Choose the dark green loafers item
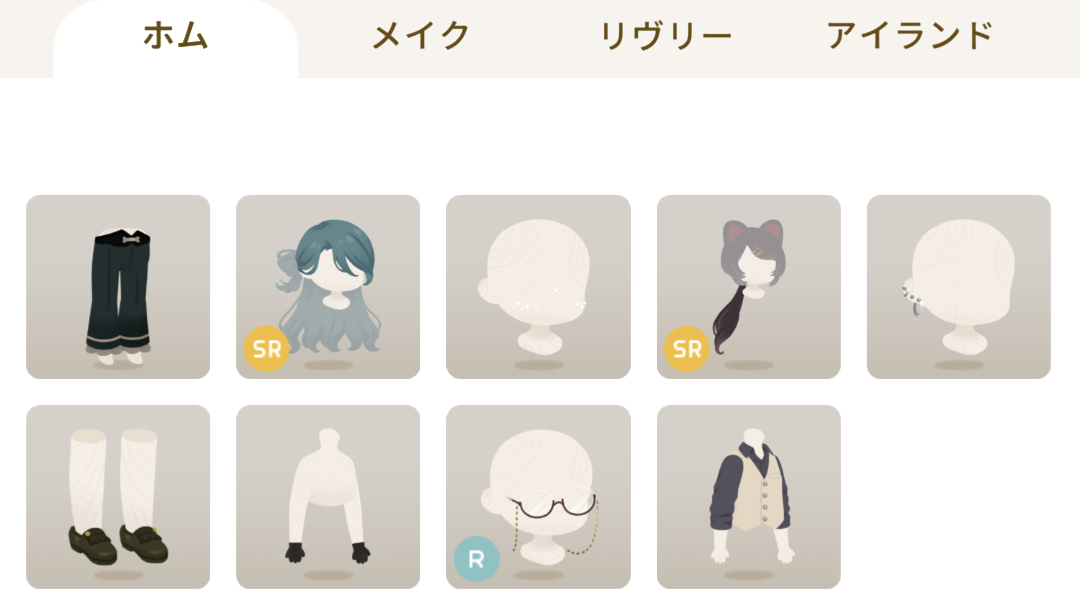This screenshot has height=615, width=1080. (x=118, y=497)
